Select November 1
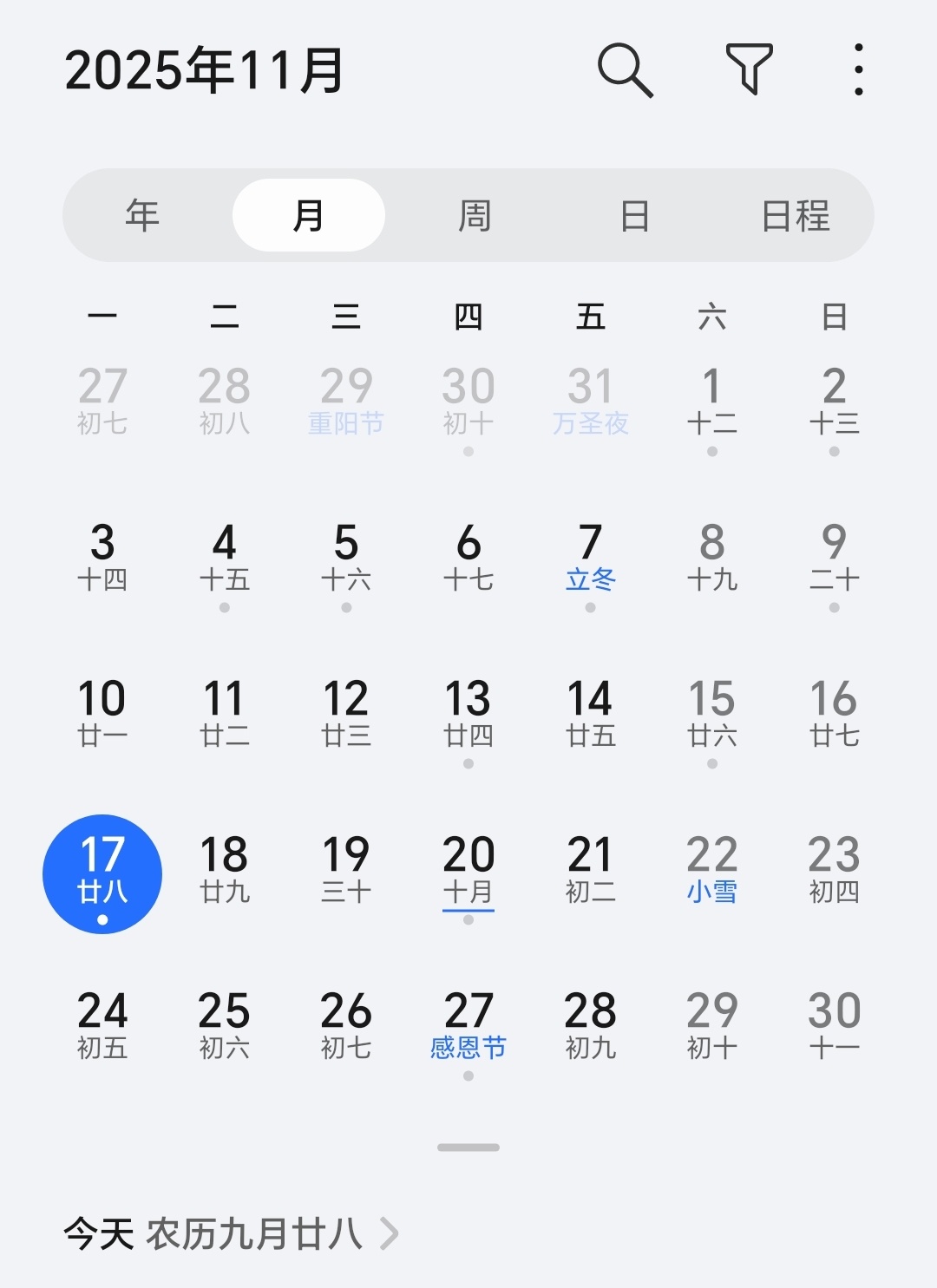937x1288 pixels. (x=711, y=402)
